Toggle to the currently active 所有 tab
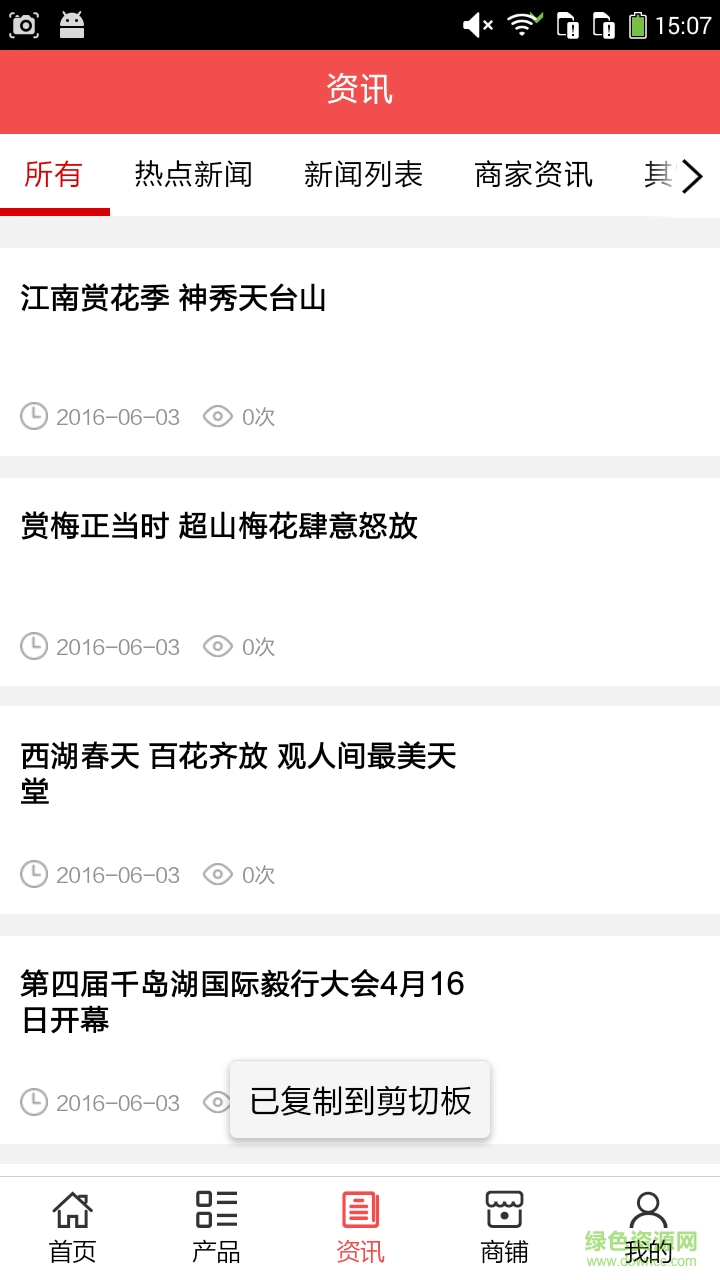 click(55, 175)
